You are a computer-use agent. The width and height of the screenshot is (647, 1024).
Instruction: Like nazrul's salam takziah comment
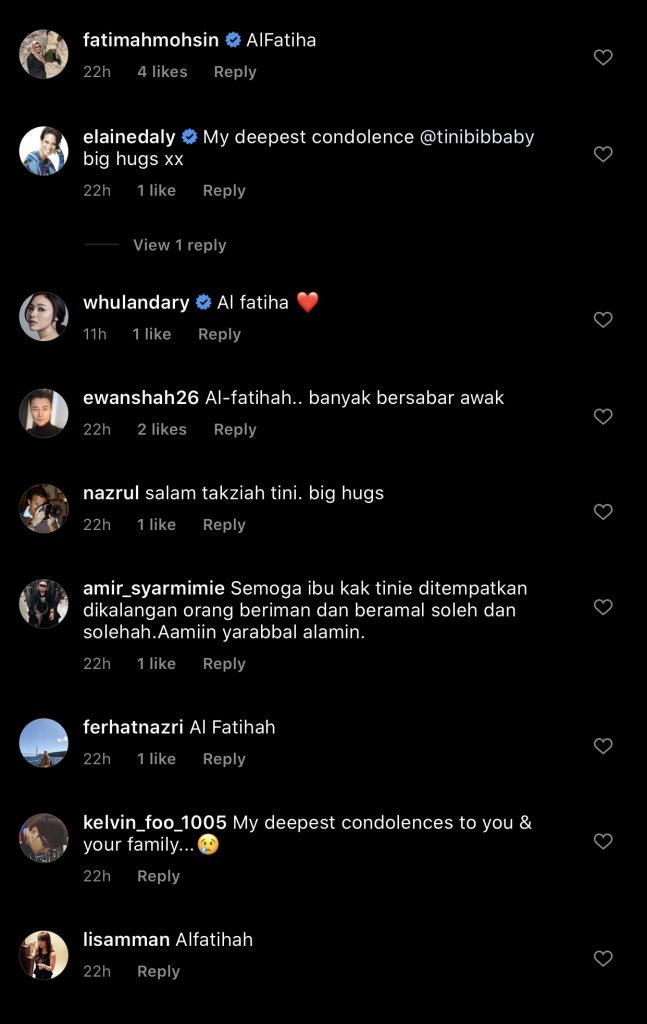[x=603, y=512]
